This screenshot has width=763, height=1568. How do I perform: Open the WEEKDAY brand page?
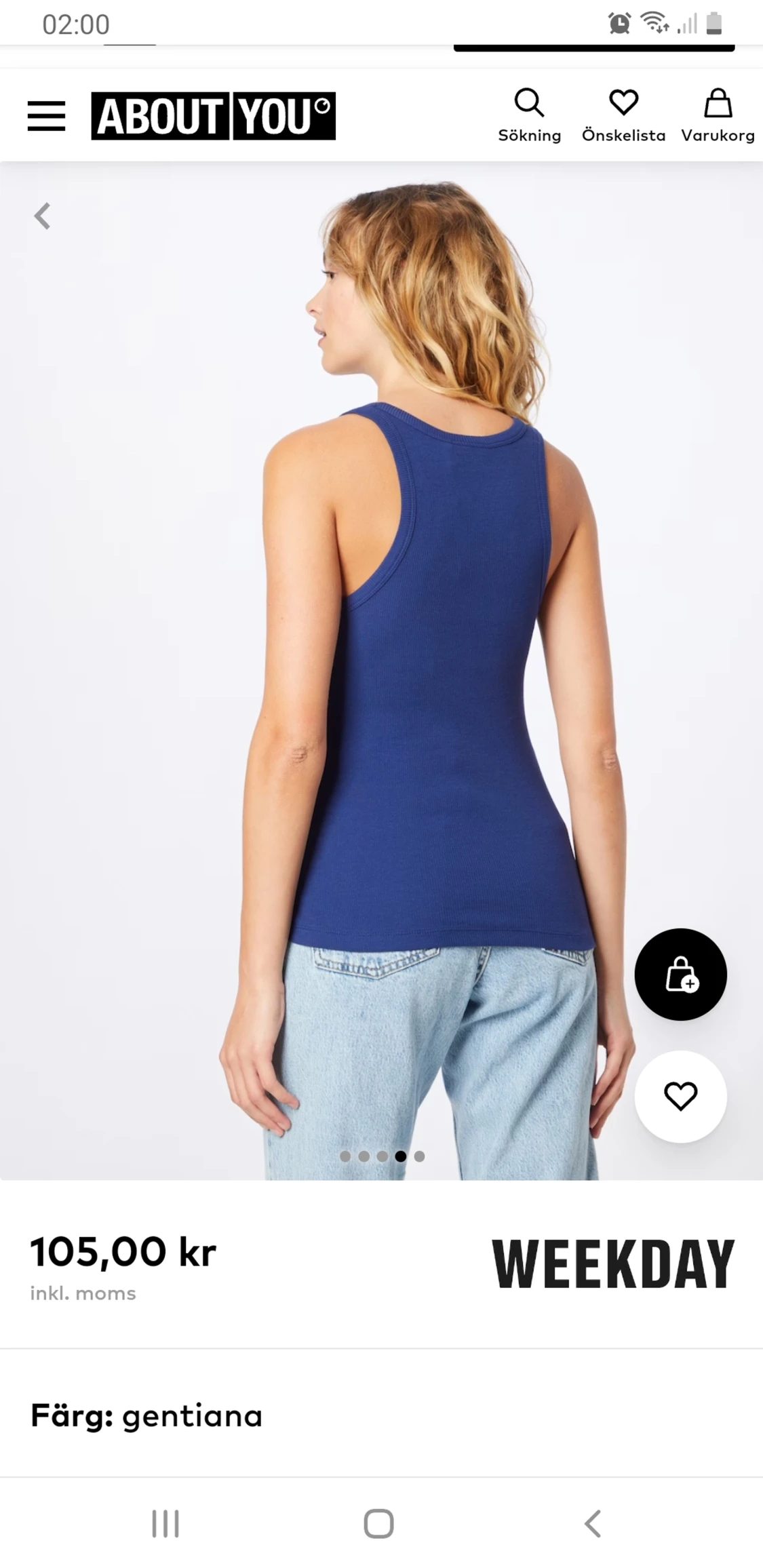(613, 1265)
